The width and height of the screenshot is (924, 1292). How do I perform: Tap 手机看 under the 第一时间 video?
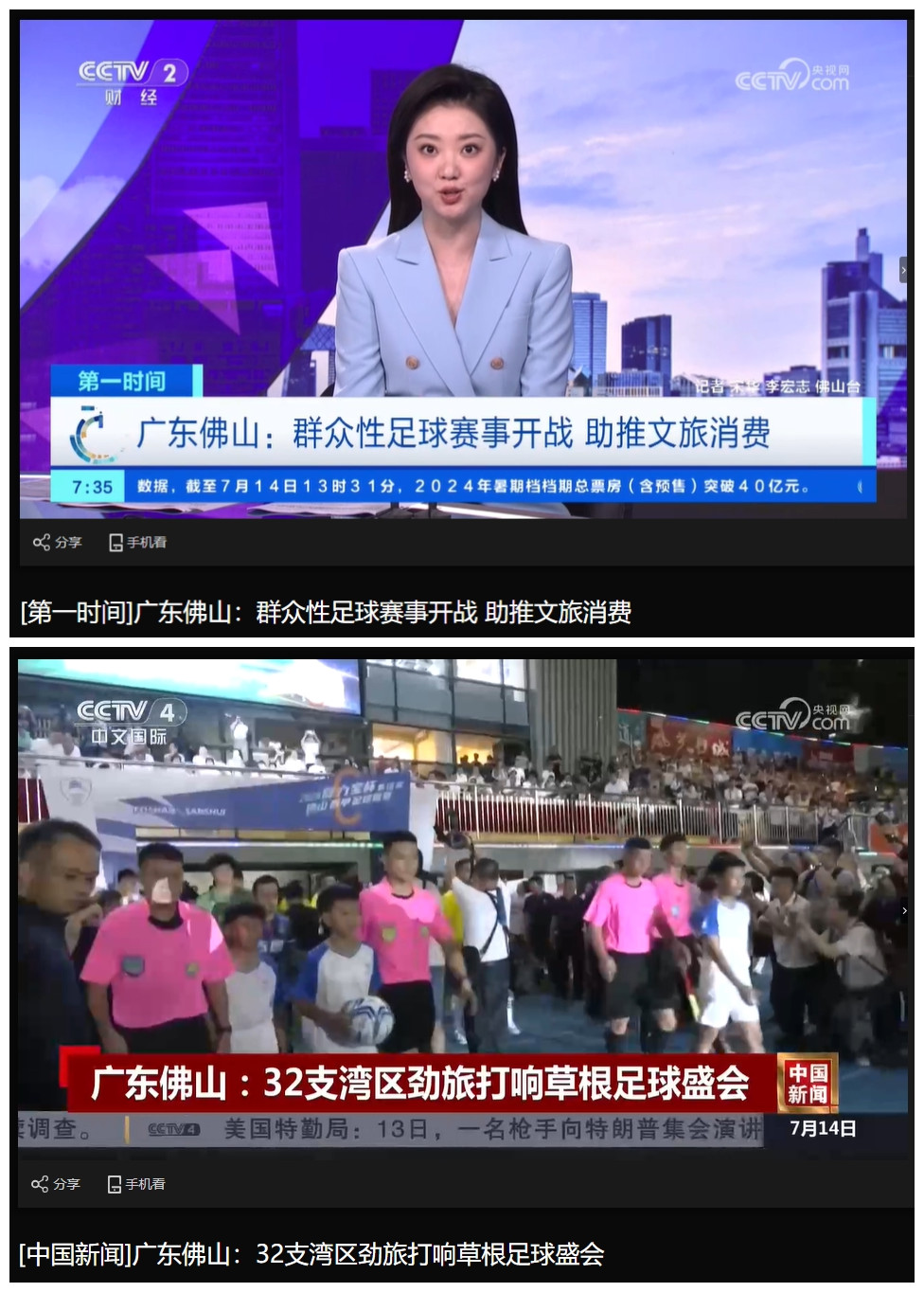pyautogui.click(x=138, y=543)
